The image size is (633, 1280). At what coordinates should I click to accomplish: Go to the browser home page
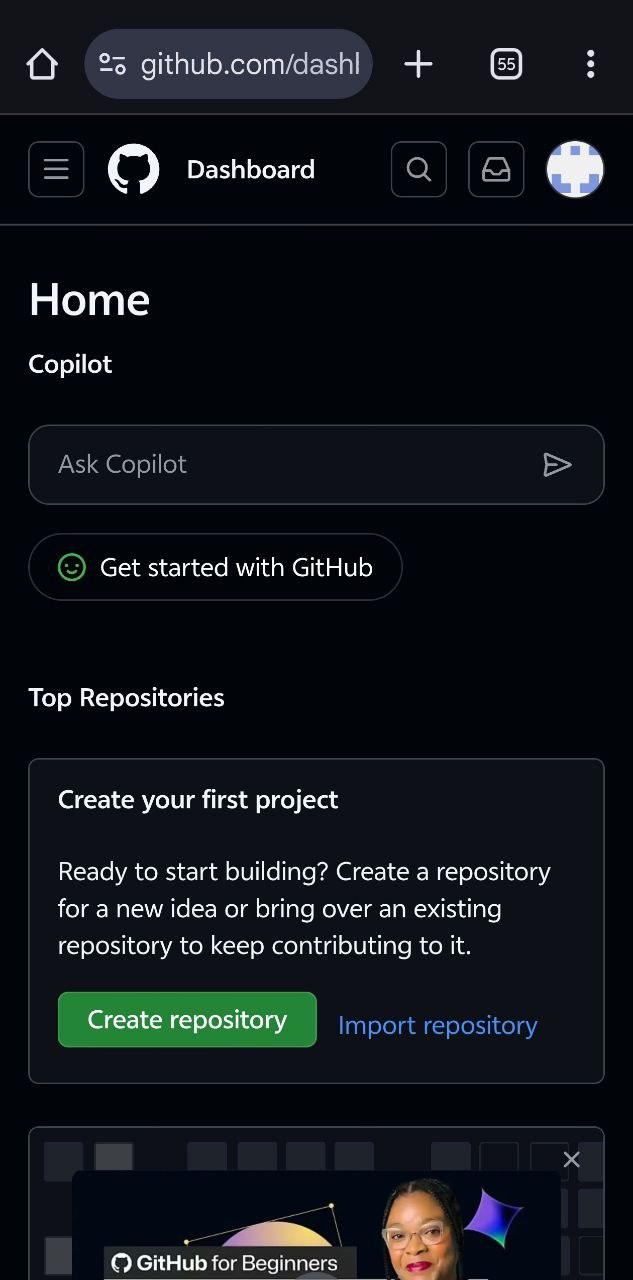coord(42,65)
